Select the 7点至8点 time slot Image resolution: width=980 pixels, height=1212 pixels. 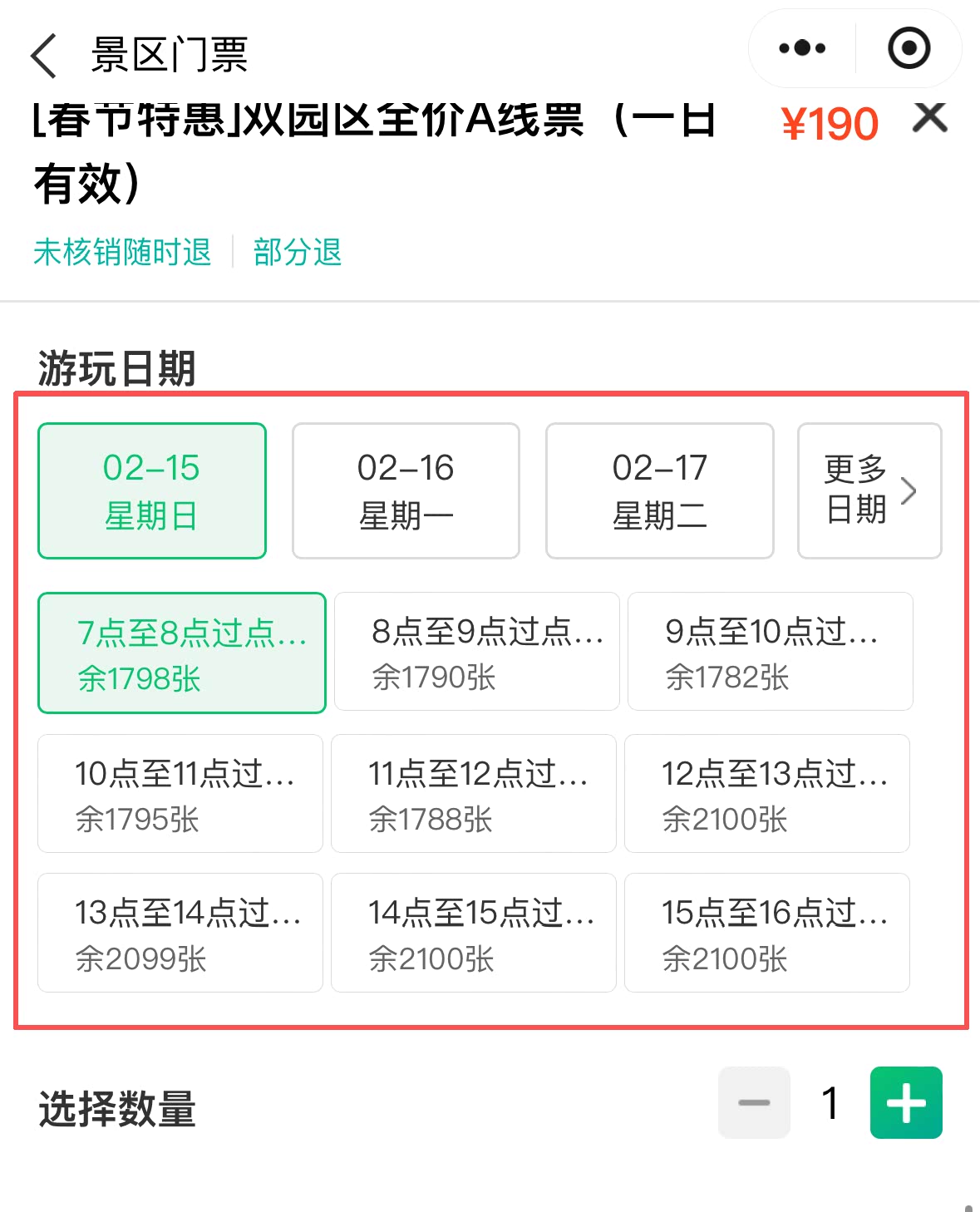(181, 653)
